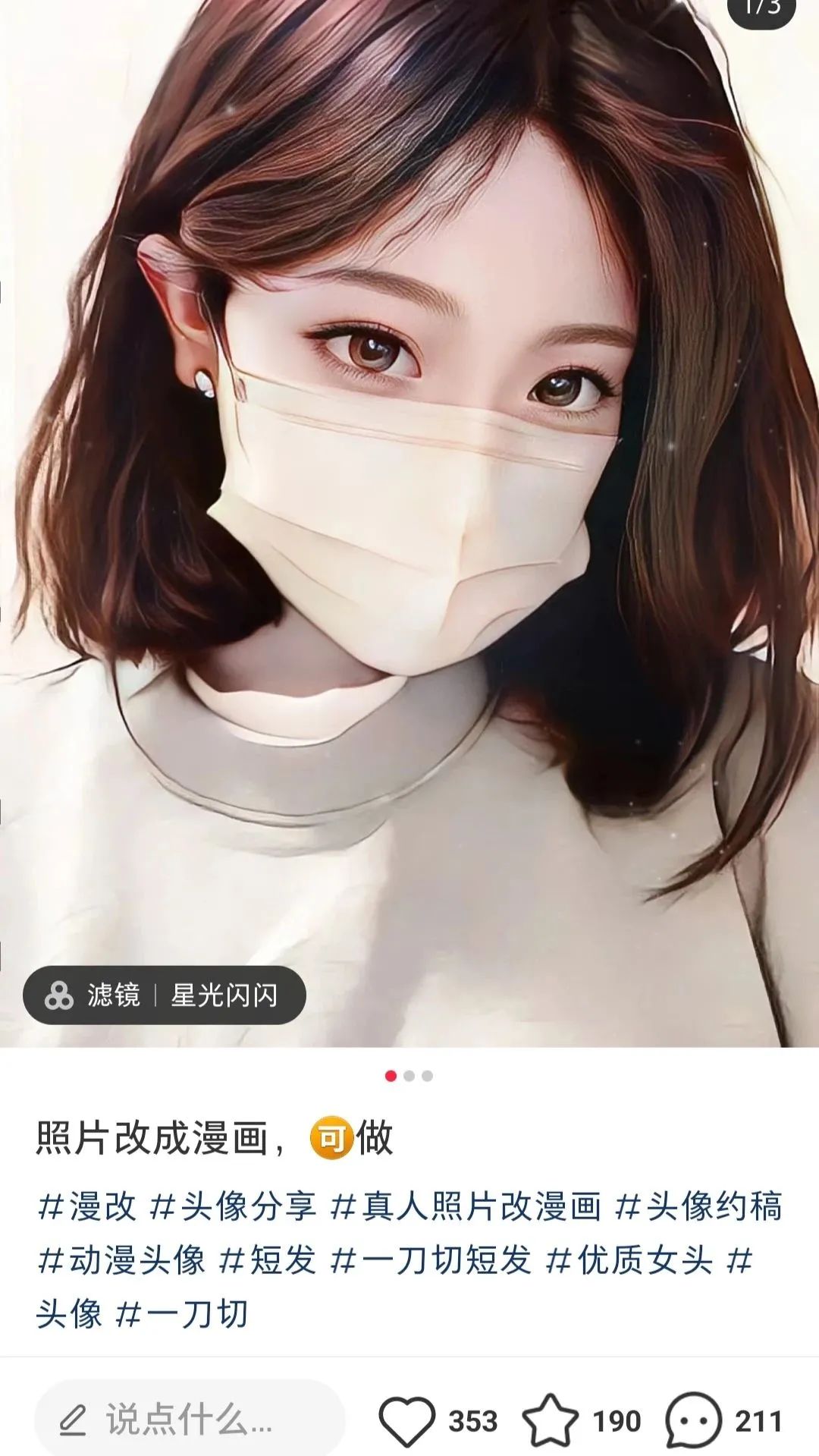Open hashtag #优质女头
Viewport: 819px width, 1456px height.
coord(629,1260)
